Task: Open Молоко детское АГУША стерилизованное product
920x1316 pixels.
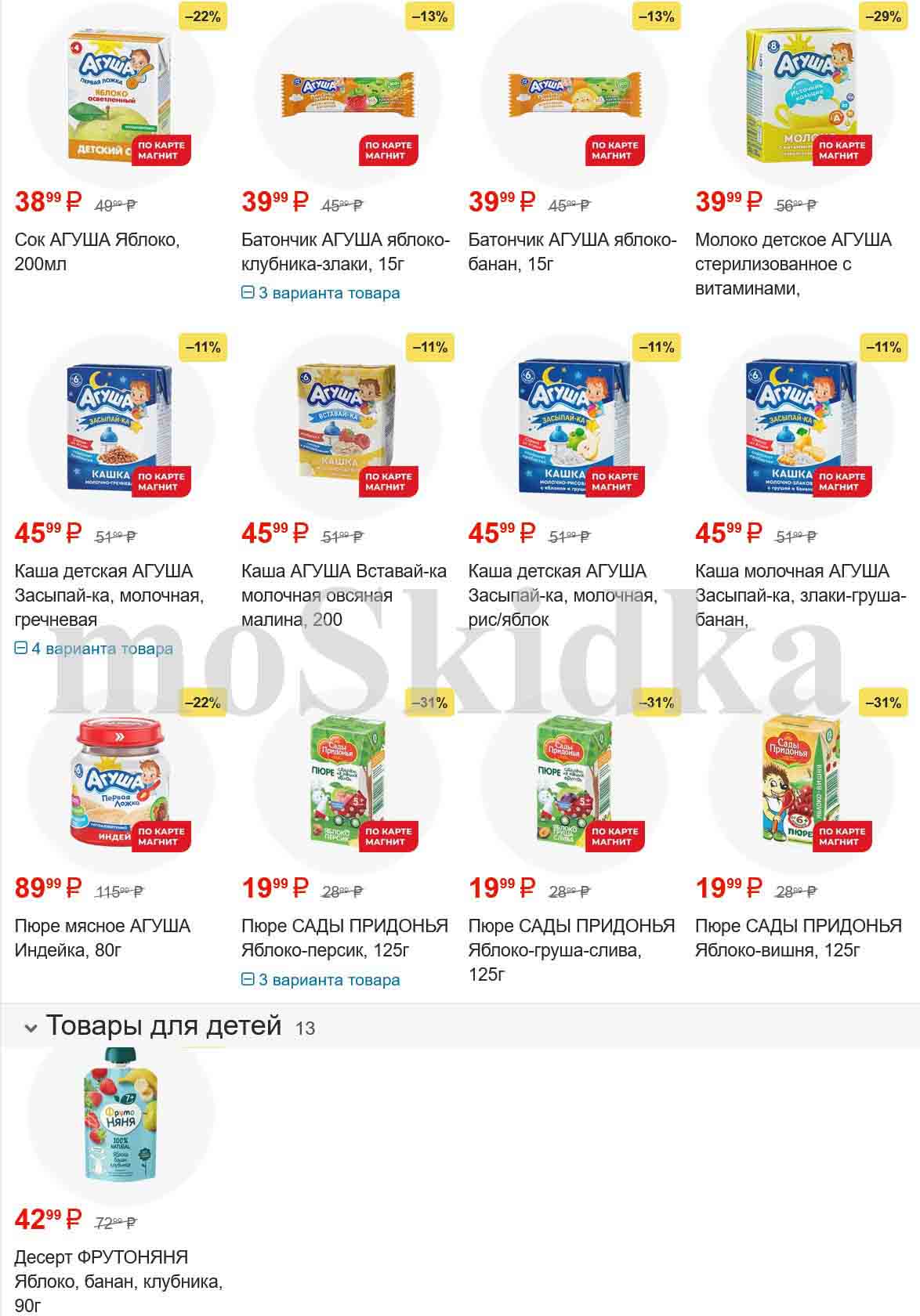Action: click(x=793, y=263)
